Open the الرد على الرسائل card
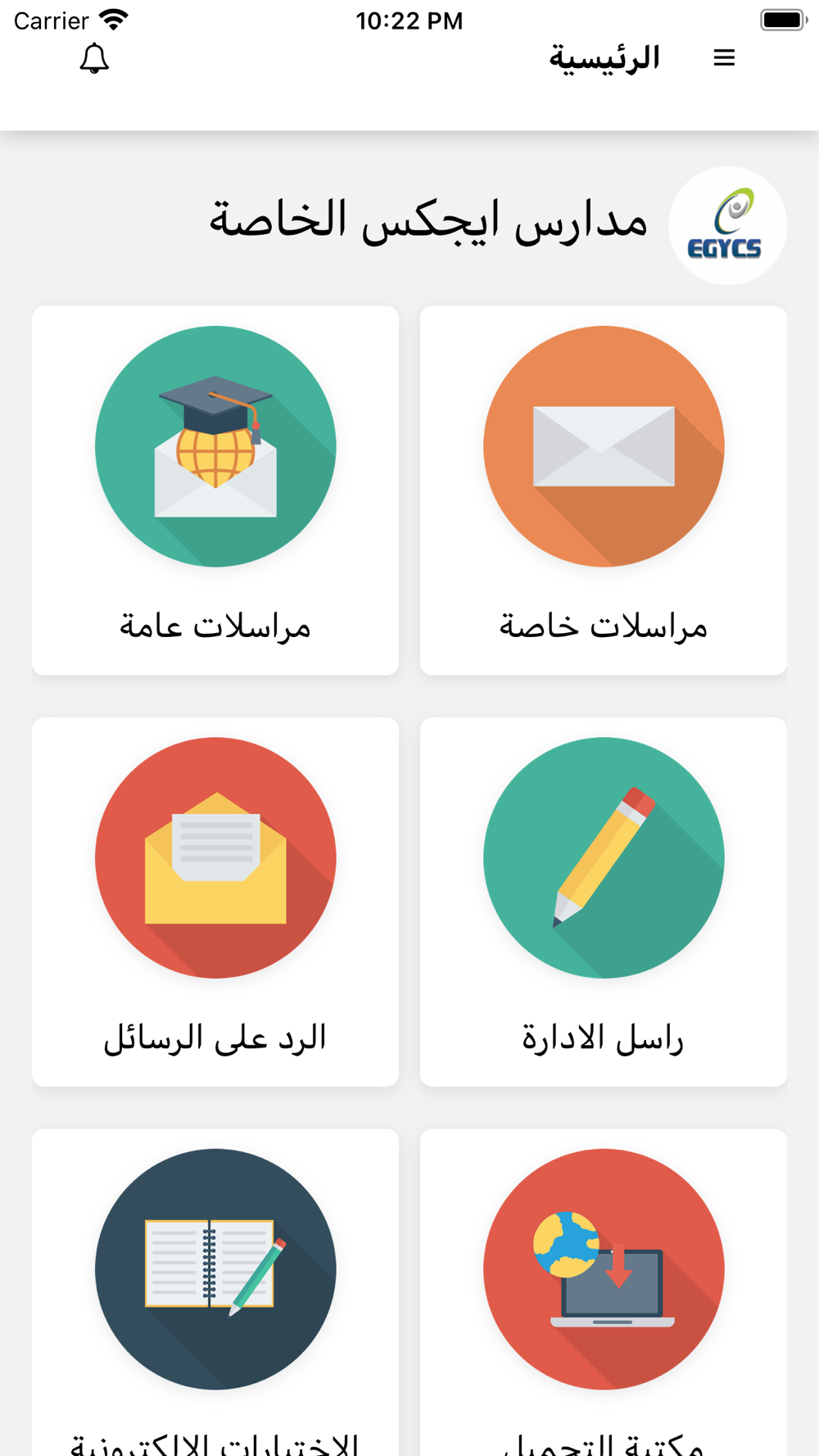 pyautogui.click(x=215, y=902)
